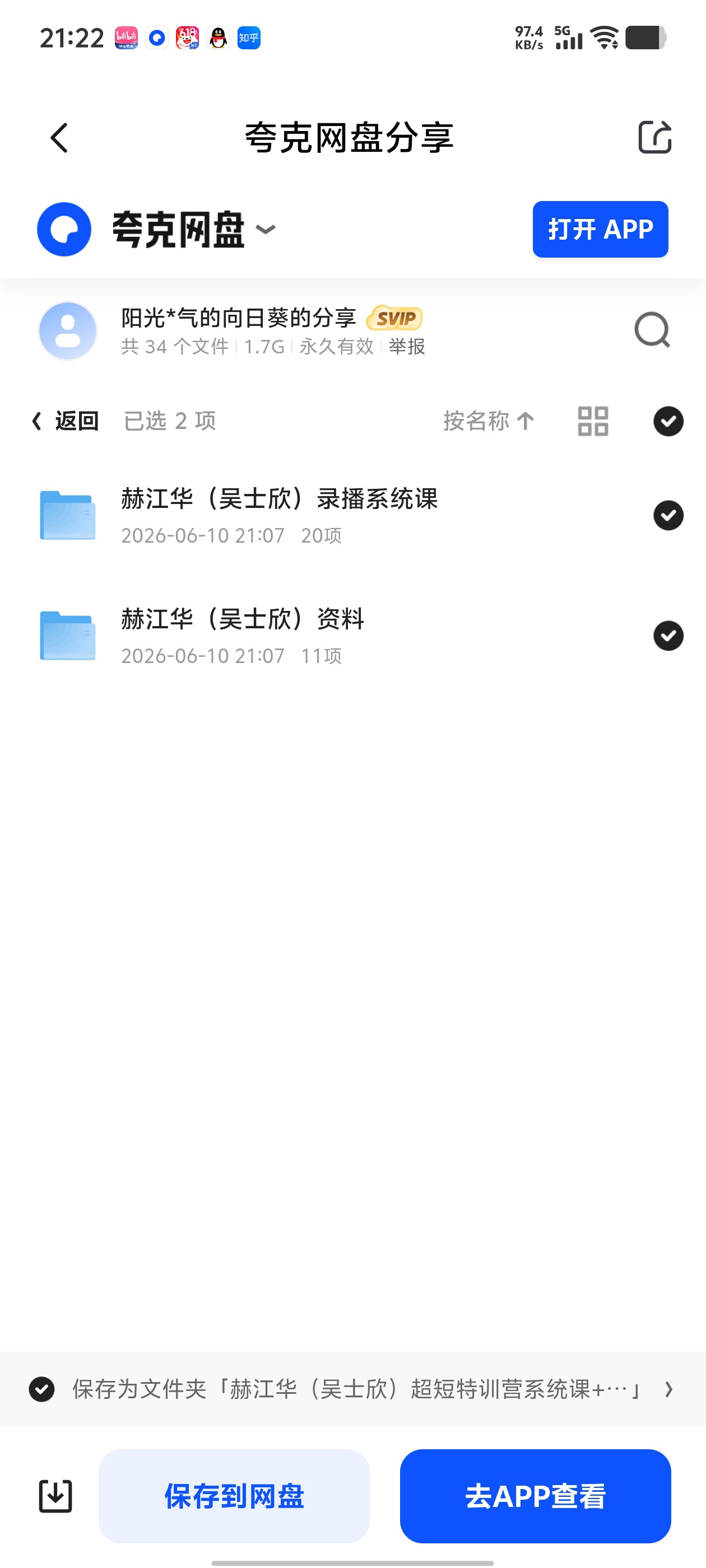Image resolution: width=706 pixels, height=1568 pixels.
Task: Change sort order via 按名称
Action: 489,421
